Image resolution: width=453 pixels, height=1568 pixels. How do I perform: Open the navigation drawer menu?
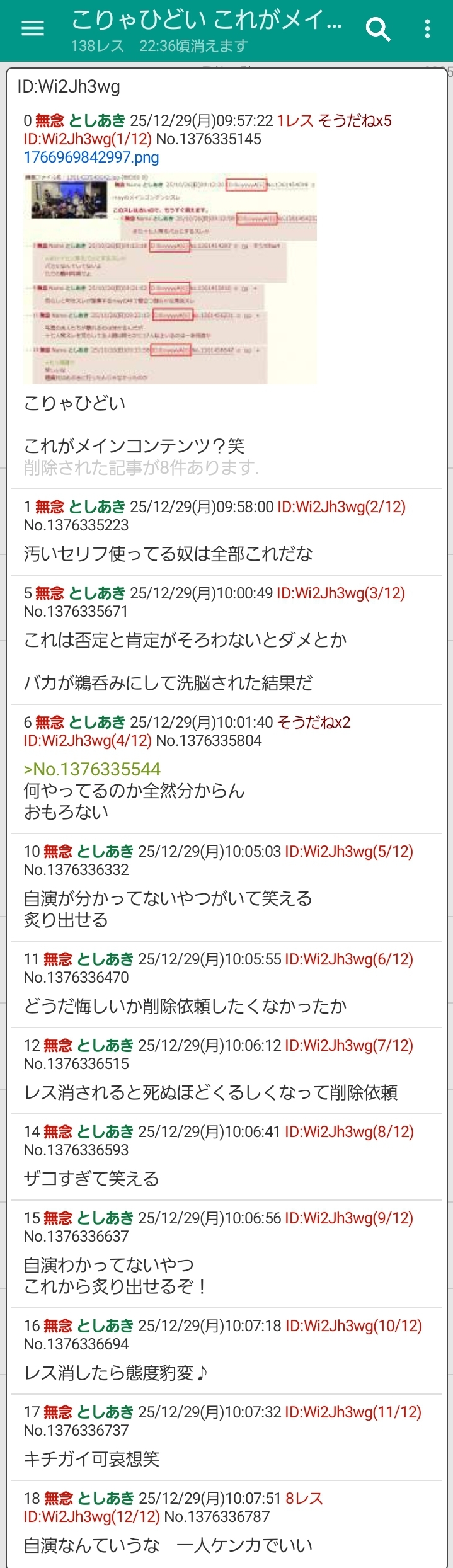pyautogui.click(x=32, y=28)
